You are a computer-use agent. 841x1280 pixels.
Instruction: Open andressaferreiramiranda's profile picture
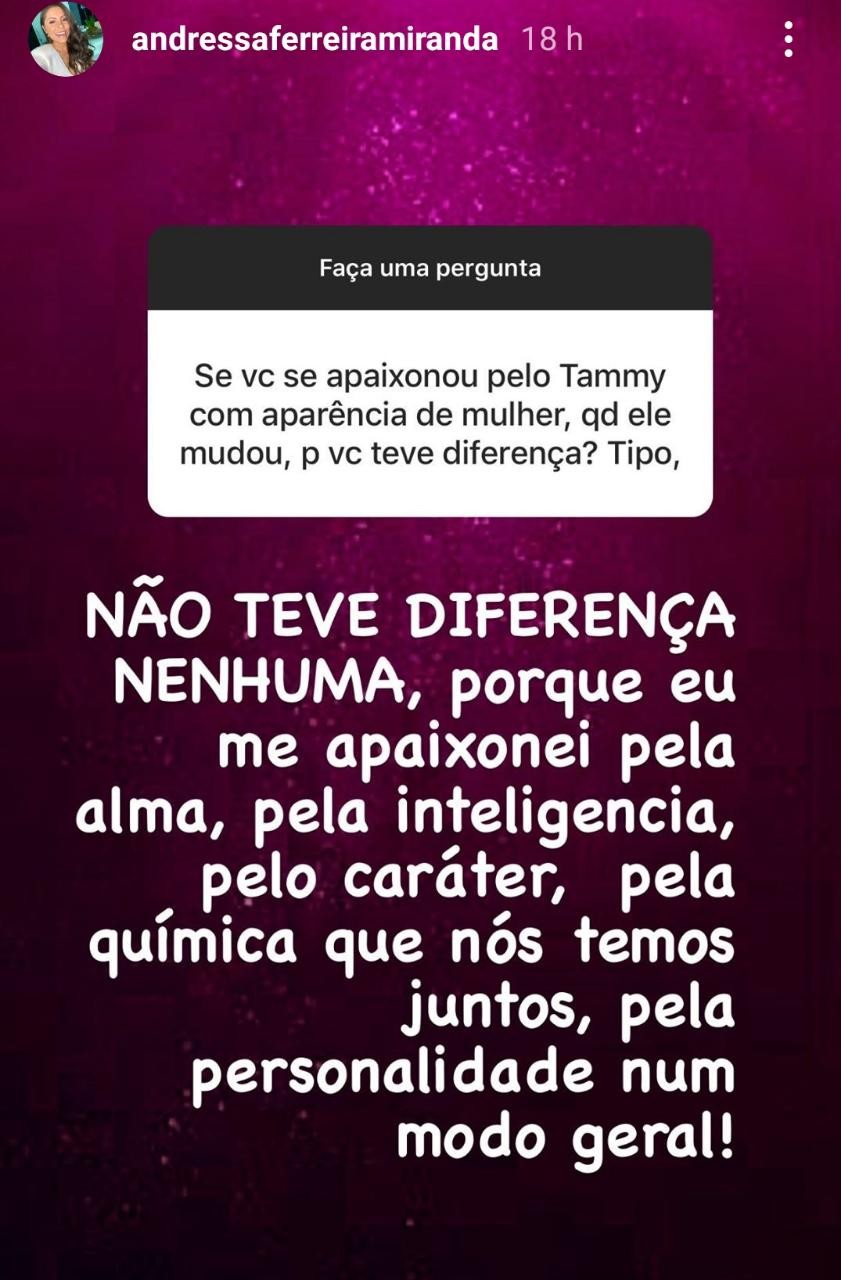coord(66,40)
